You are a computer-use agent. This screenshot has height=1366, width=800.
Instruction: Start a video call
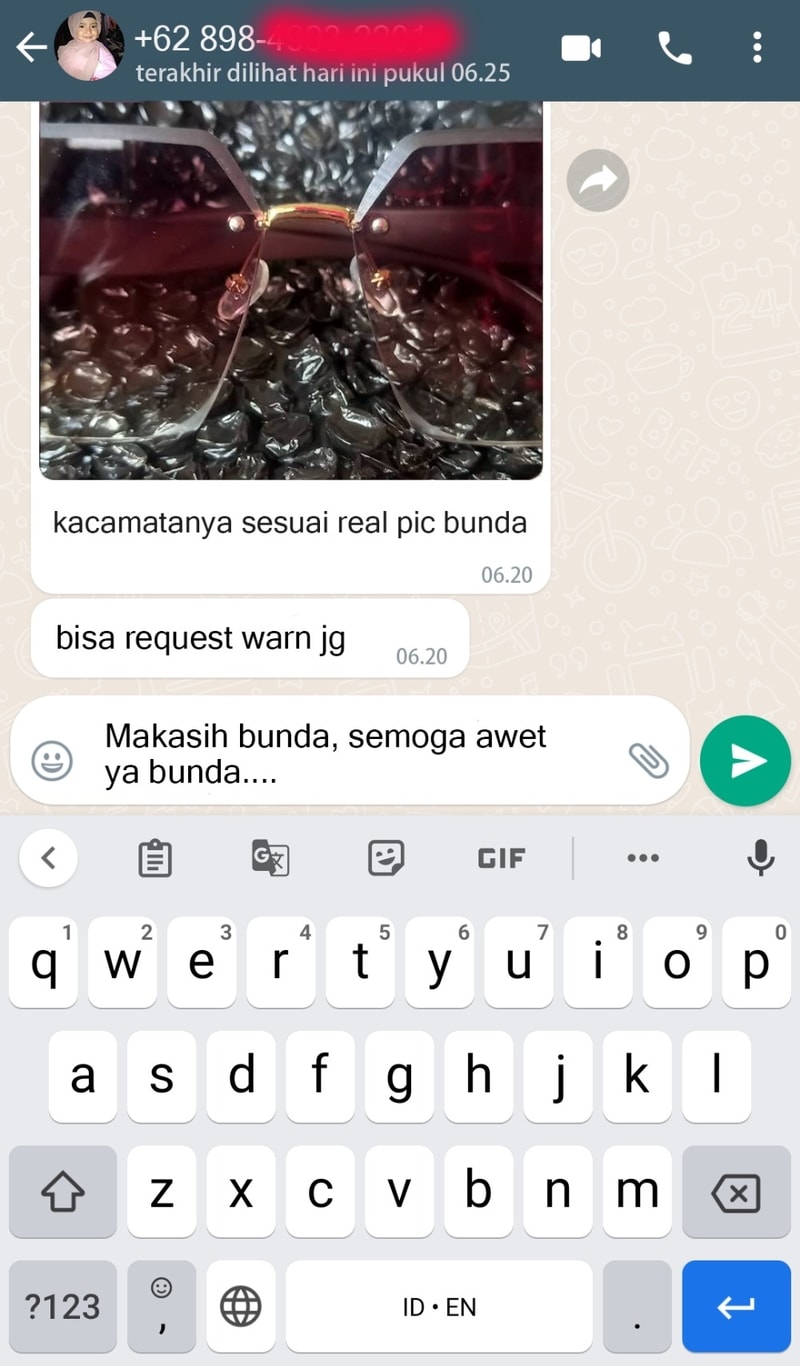(581, 47)
